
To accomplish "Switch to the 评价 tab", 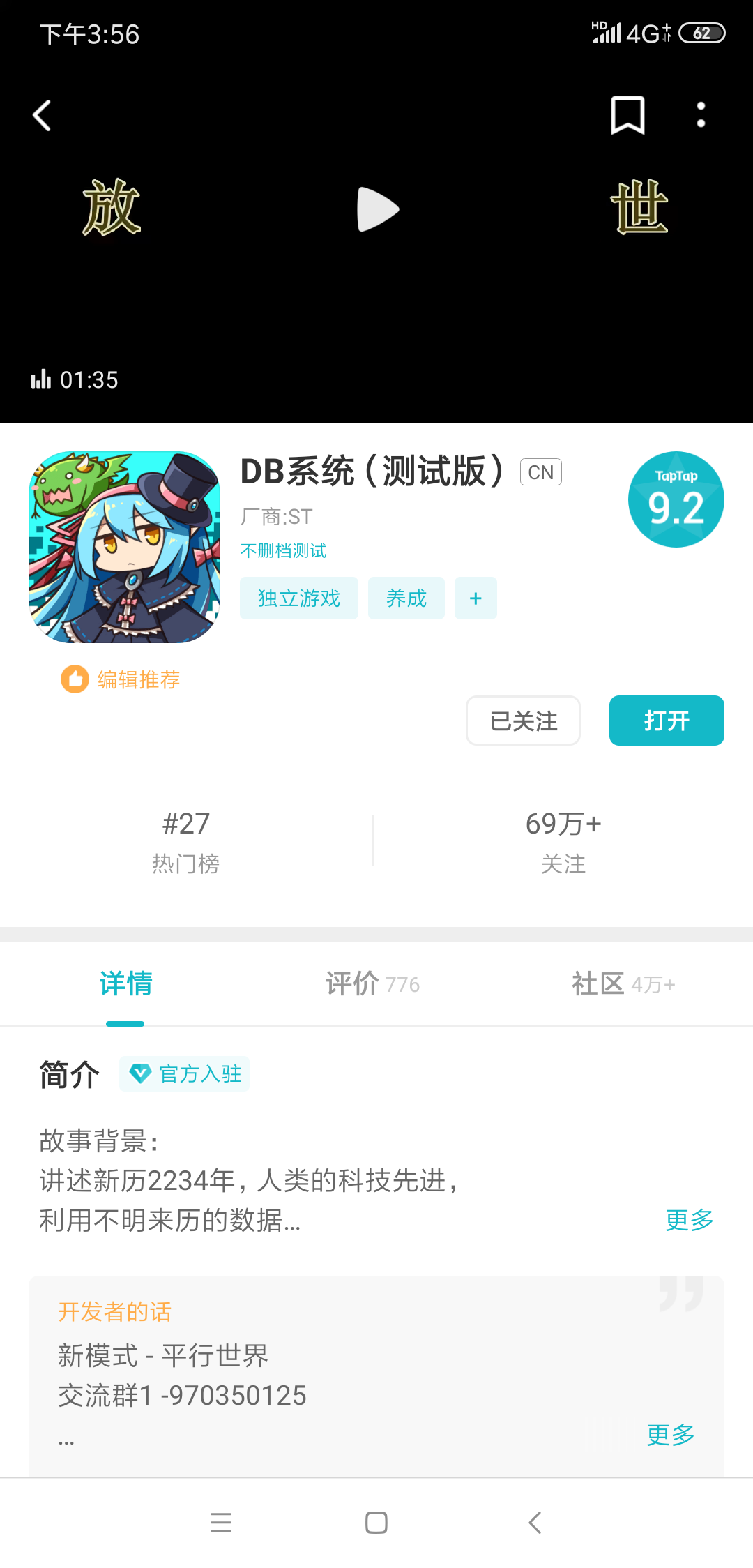I will tap(372, 984).
